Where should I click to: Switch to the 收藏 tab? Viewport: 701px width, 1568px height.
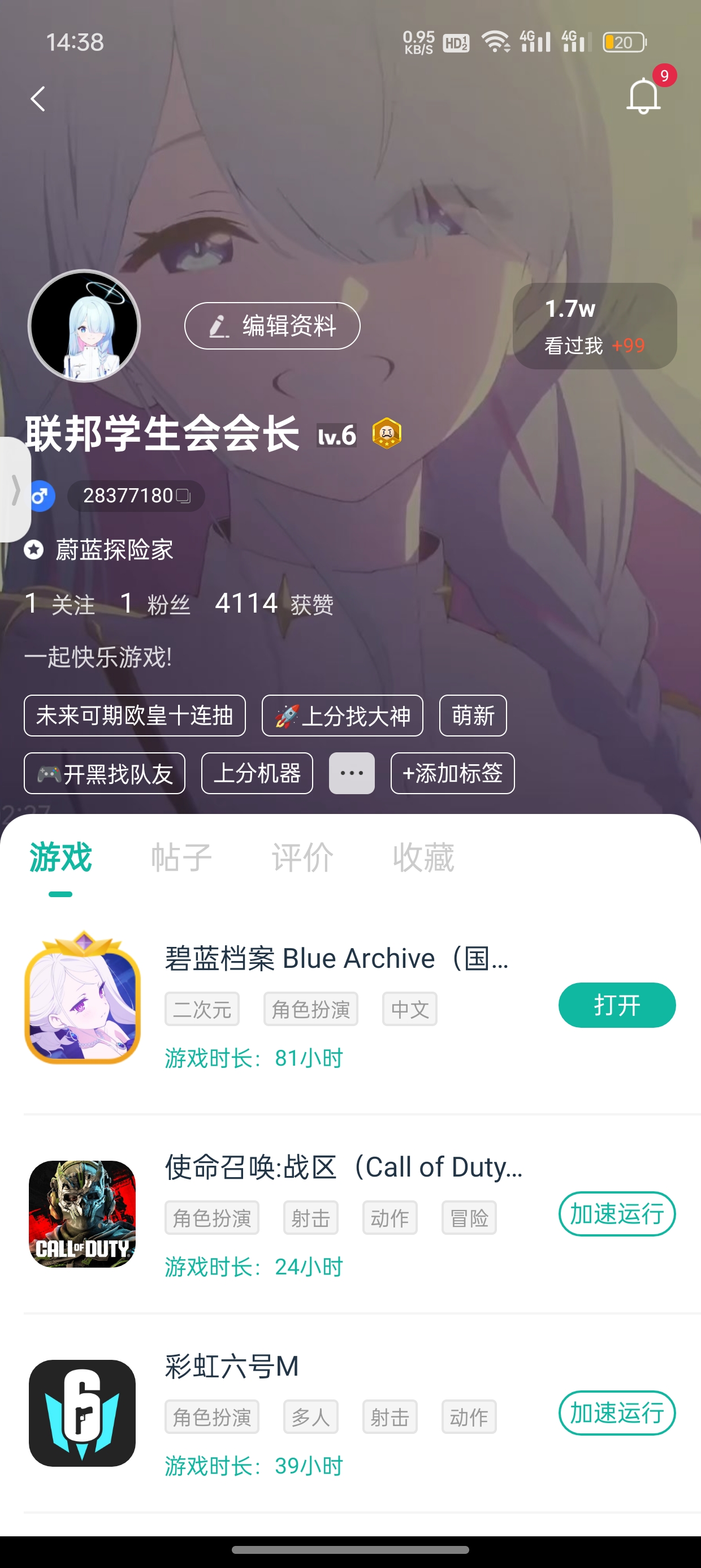click(x=423, y=857)
